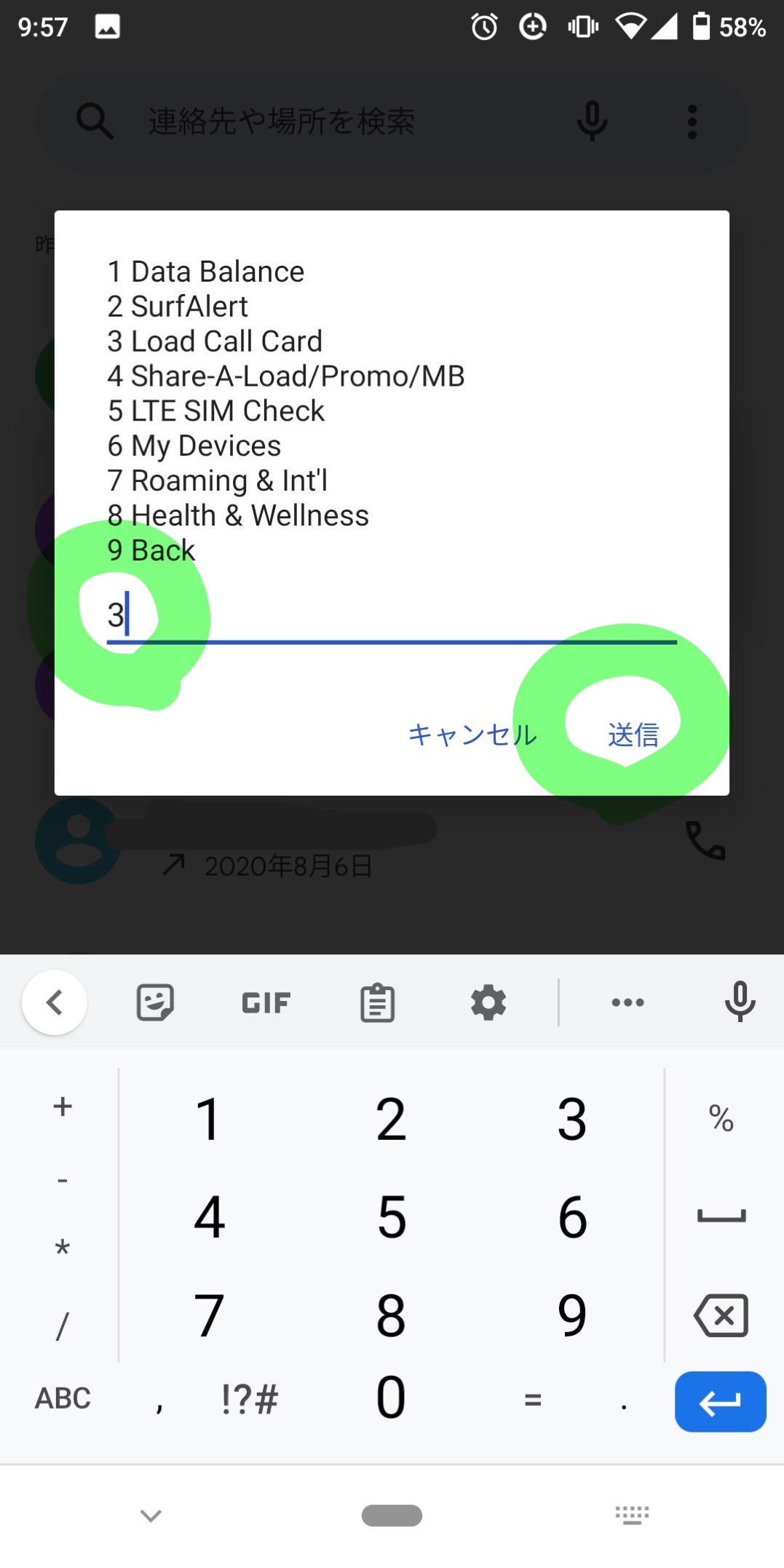Open the sticker panel on keyboard
Image resolution: width=784 pixels, height=1568 pixels.
pyautogui.click(x=155, y=1002)
